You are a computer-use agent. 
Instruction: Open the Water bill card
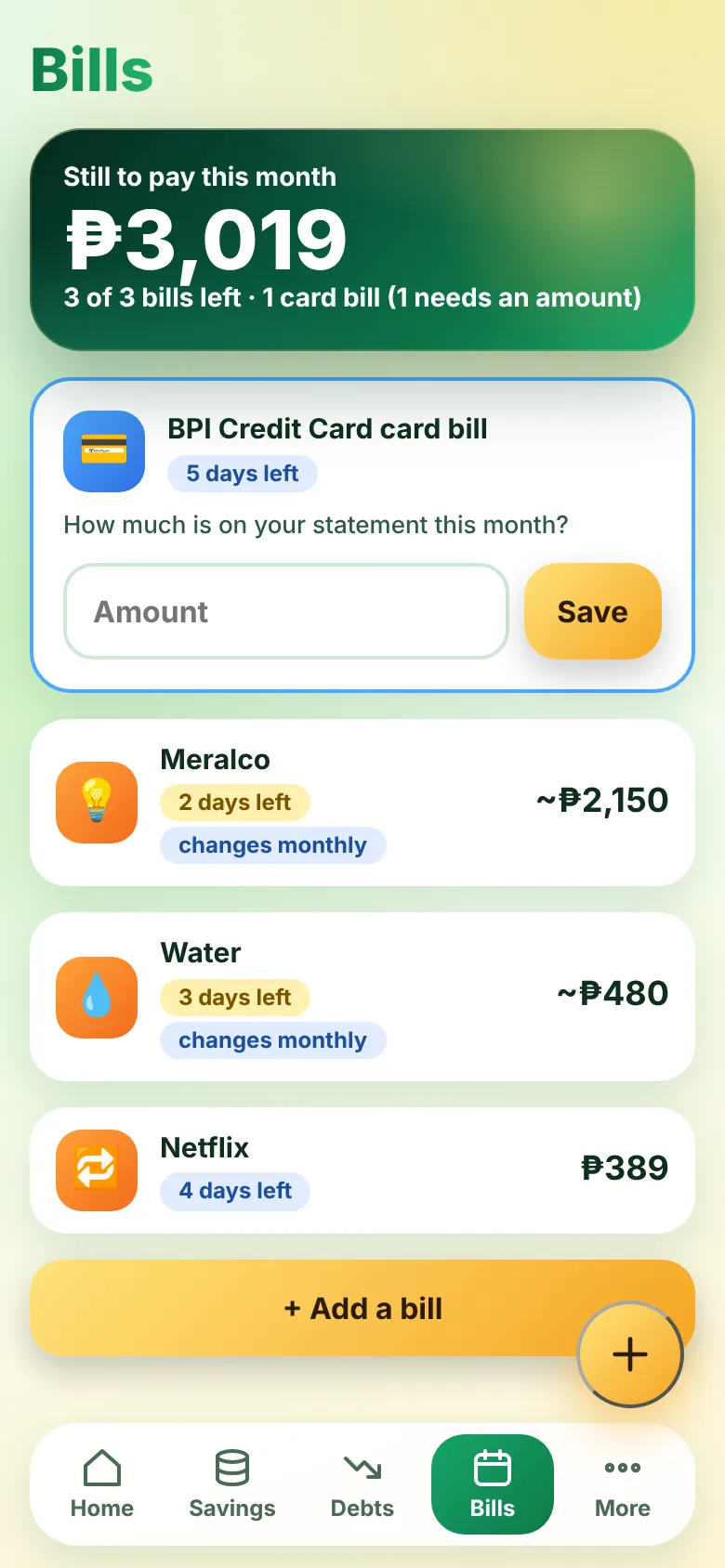pos(362,997)
